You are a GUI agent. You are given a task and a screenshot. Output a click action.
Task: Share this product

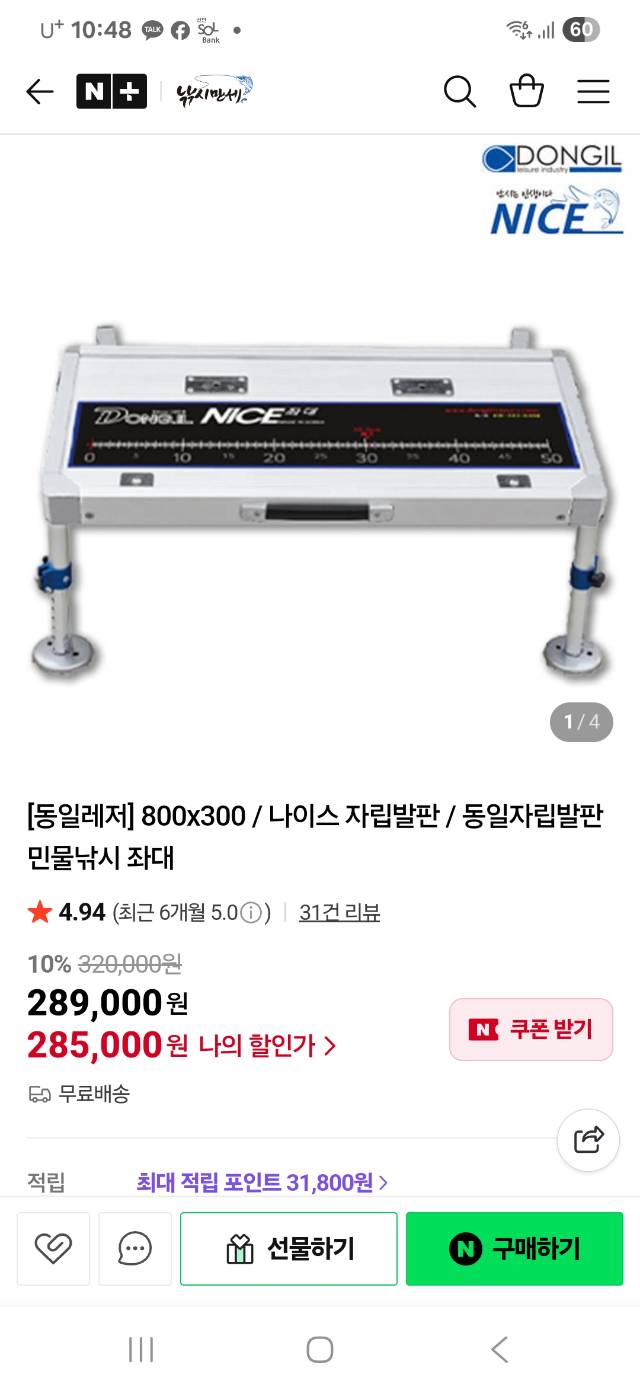pos(588,1140)
